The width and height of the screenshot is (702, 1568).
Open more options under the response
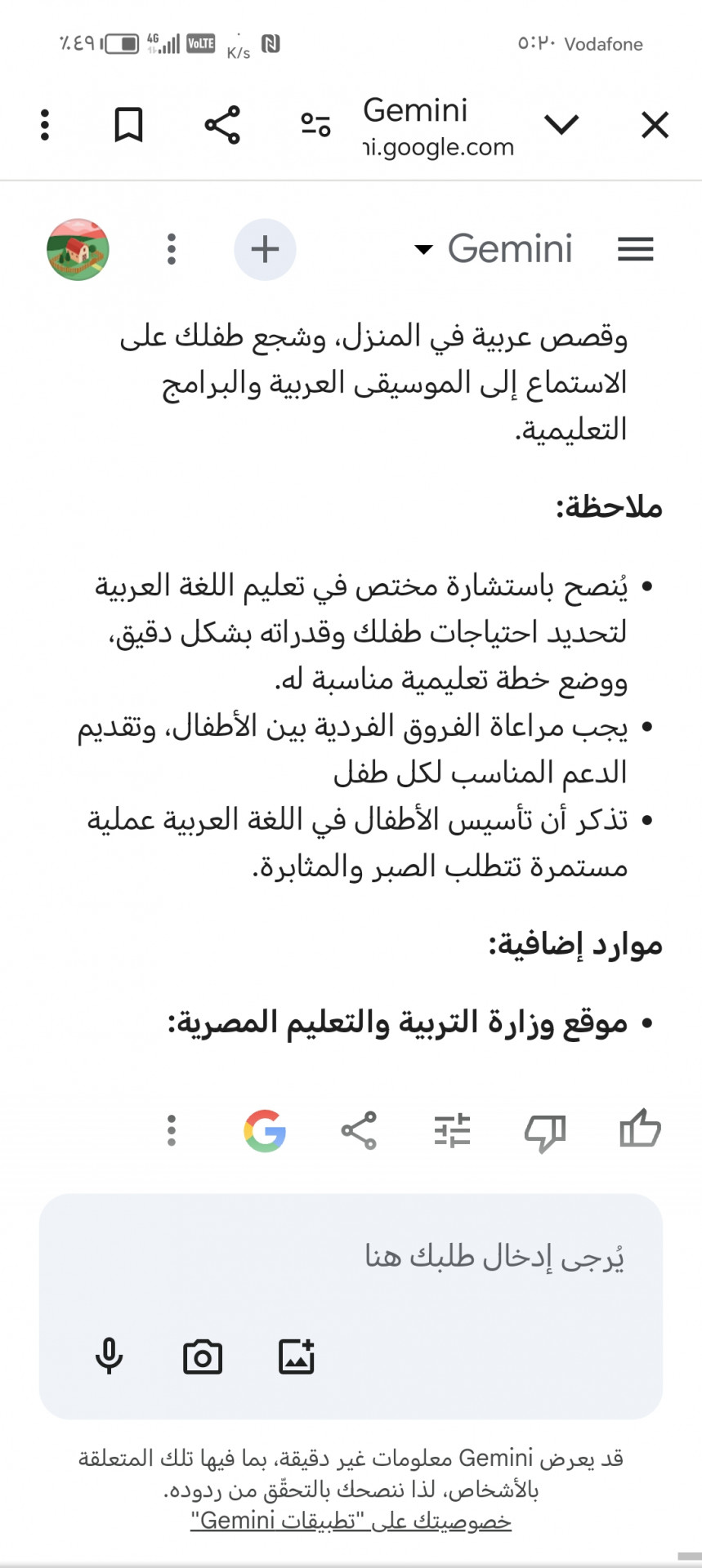pyautogui.click(x=172, y=1130)
